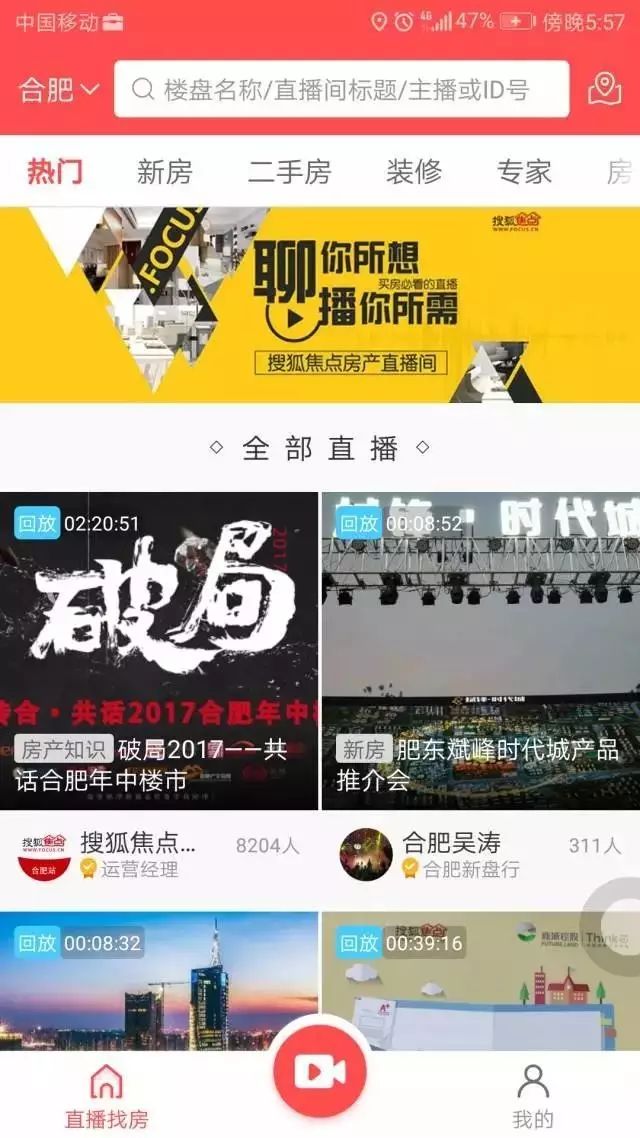
Task: Open the 合肥 city dropdown
Action: tap(59, 90)
